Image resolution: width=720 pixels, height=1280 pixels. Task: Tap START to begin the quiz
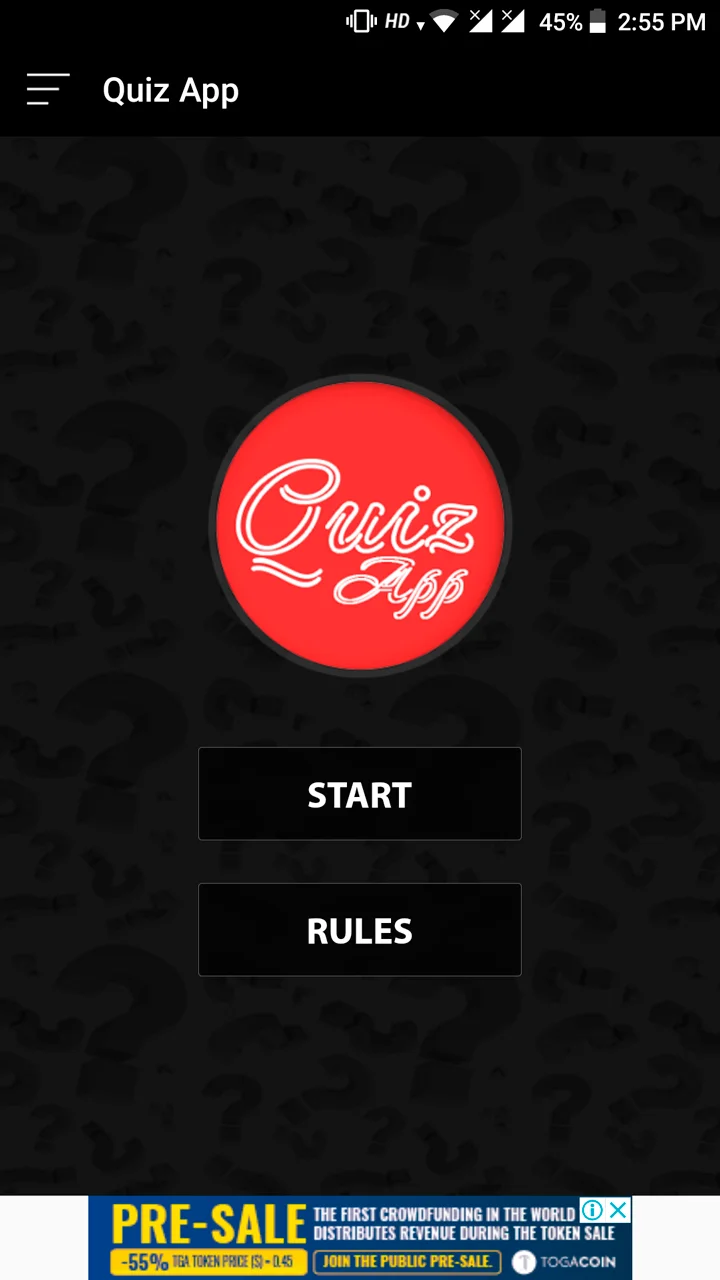pyautogui.click(x=360, y=794)
